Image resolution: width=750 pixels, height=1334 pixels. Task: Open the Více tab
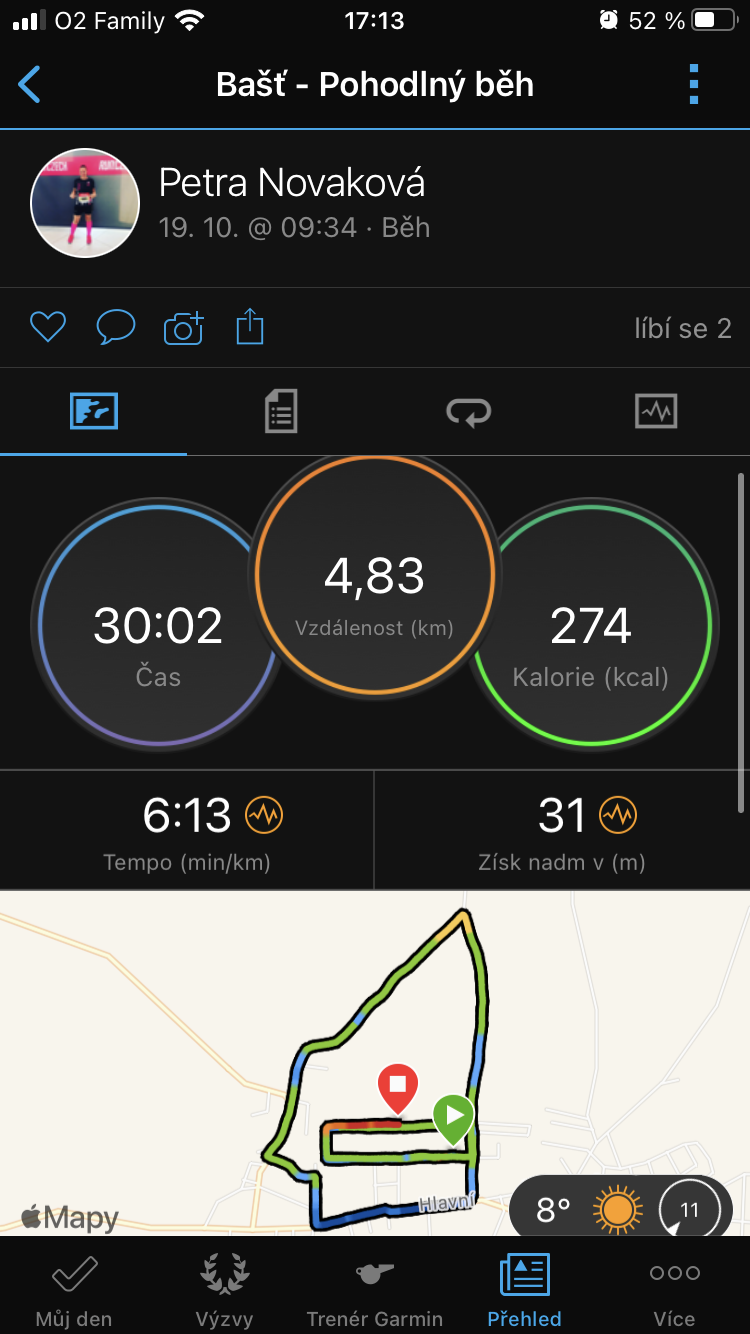click(x=675, y=1290)
